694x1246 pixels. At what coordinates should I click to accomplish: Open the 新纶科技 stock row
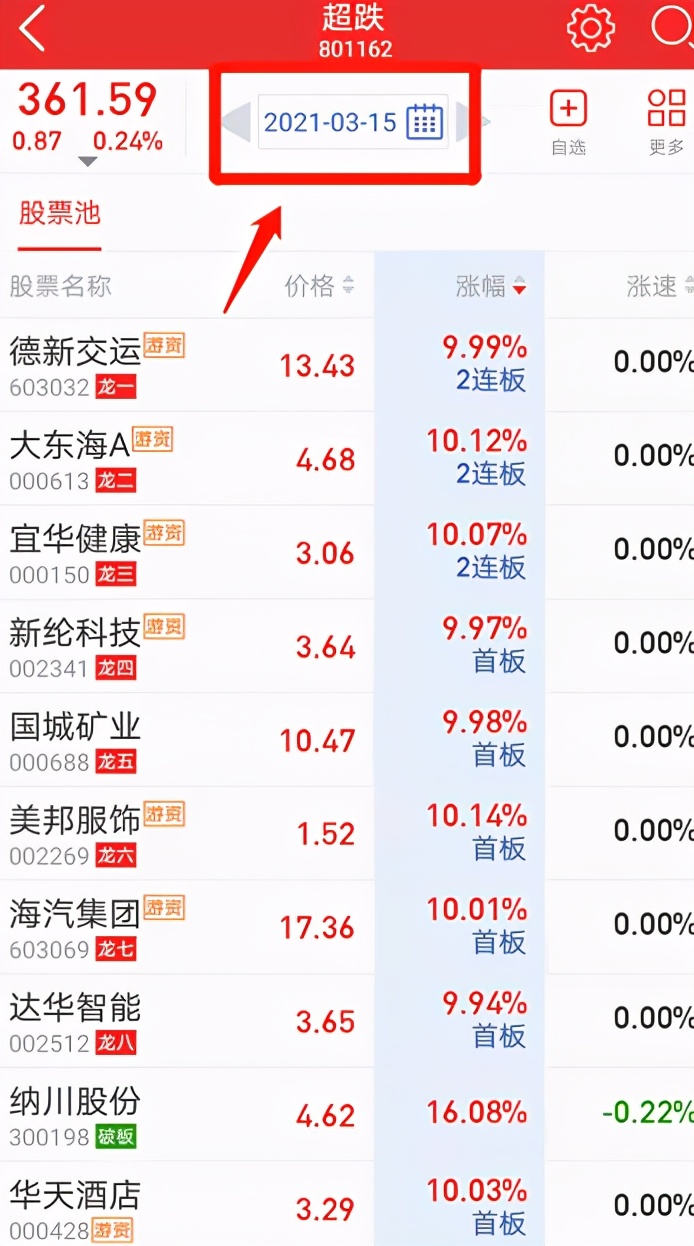[347, 647]
